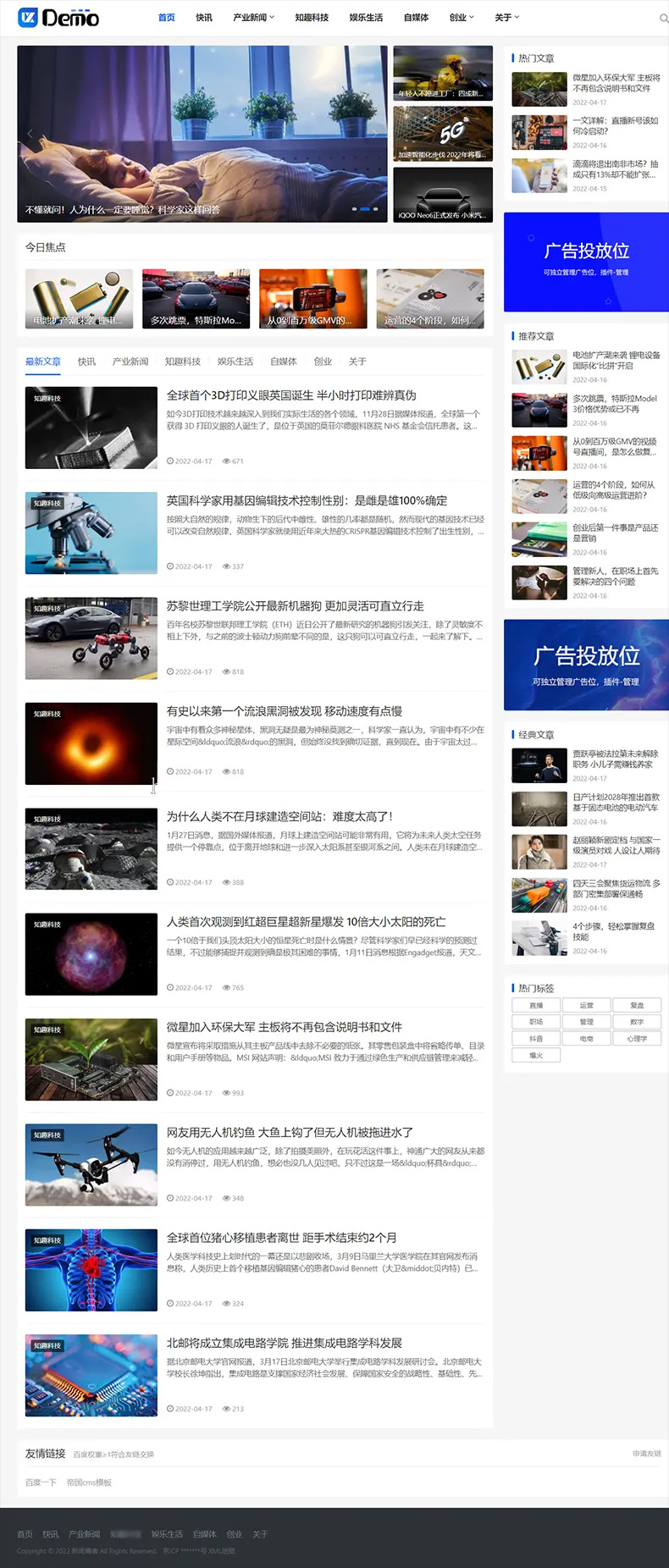The width and height of the screenshot is (669, 1568).
Task: Open the 特斯拉 focus card under 今日焦点
Action: [x=196, y=299]
